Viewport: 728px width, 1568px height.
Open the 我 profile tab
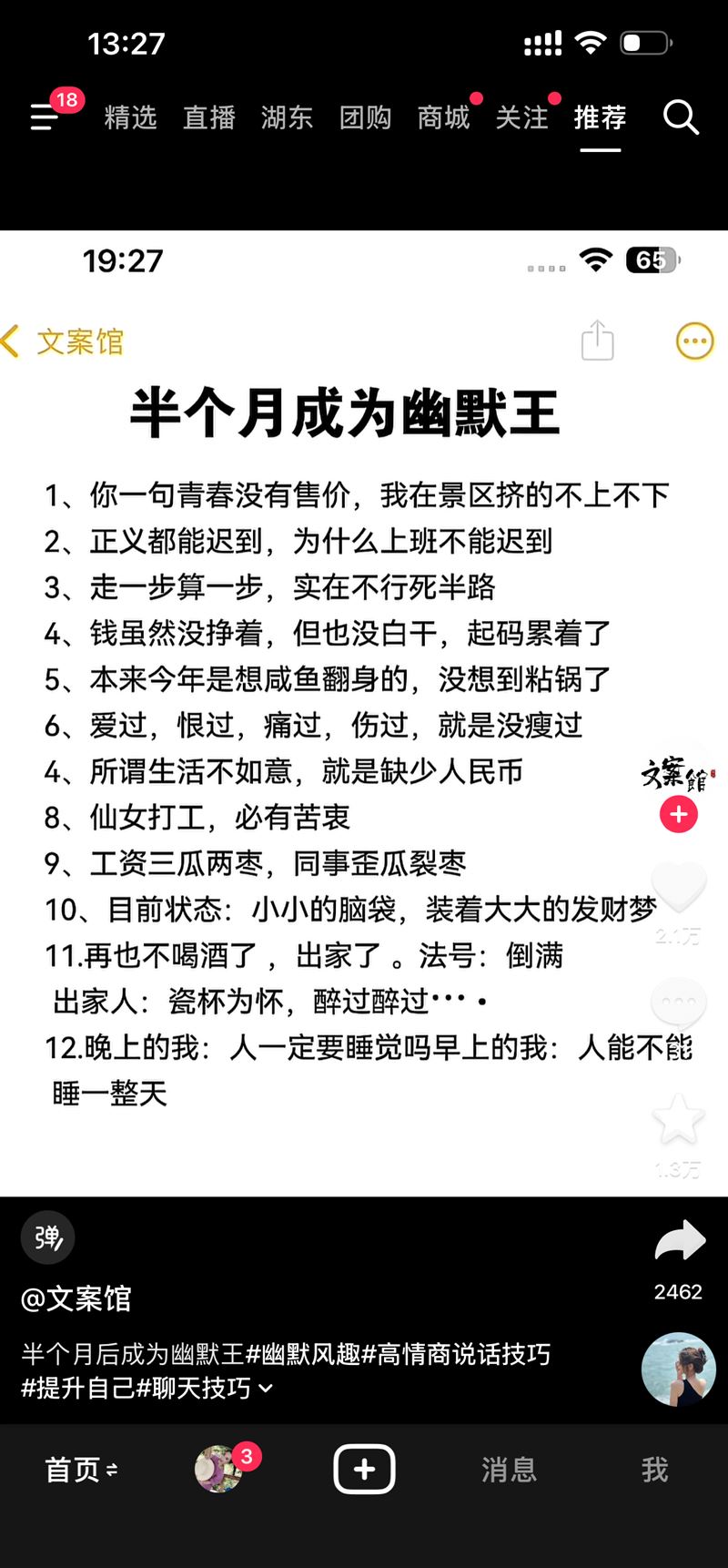654,1470
